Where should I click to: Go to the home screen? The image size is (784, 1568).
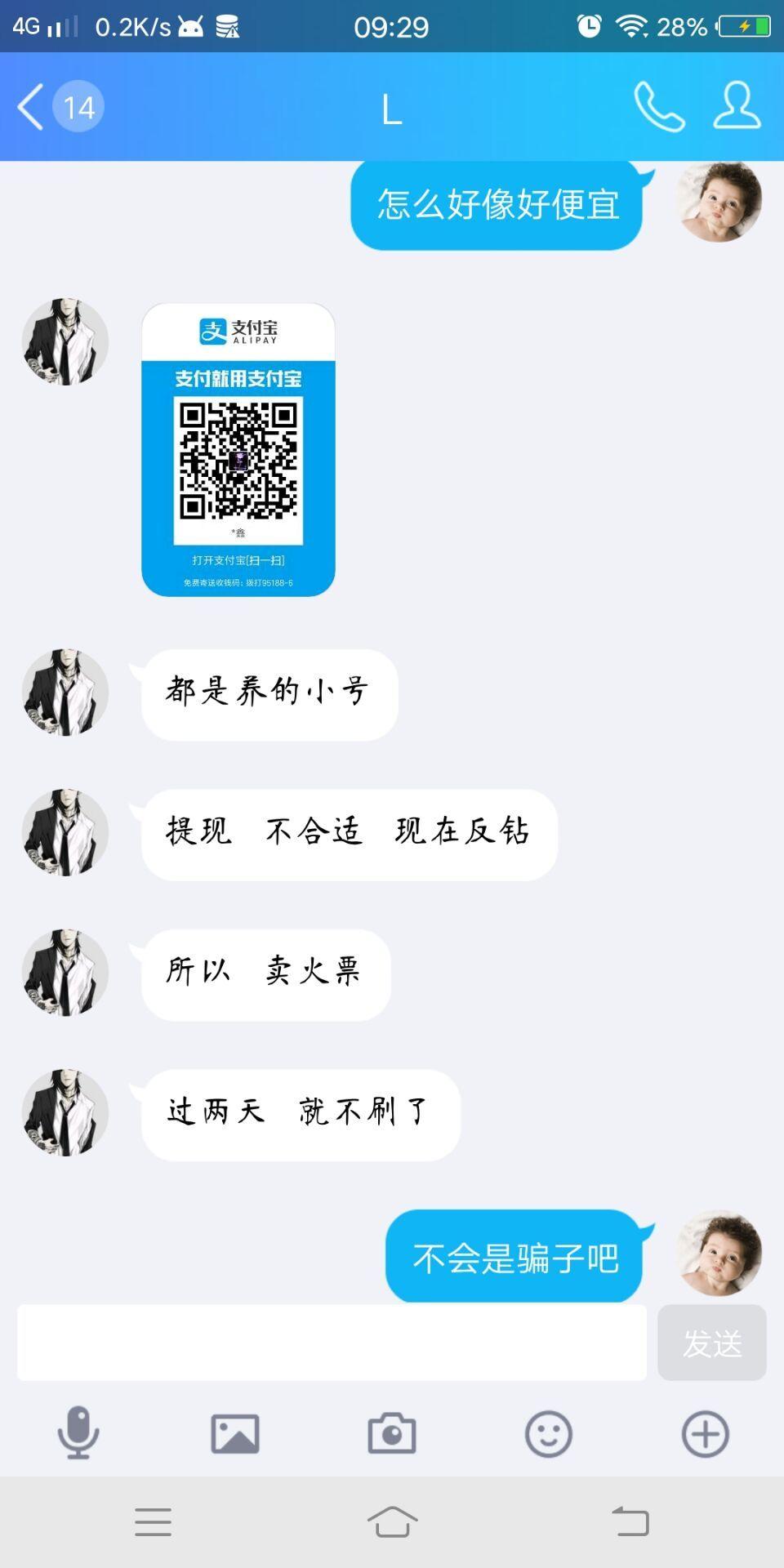click(392, 1522)
